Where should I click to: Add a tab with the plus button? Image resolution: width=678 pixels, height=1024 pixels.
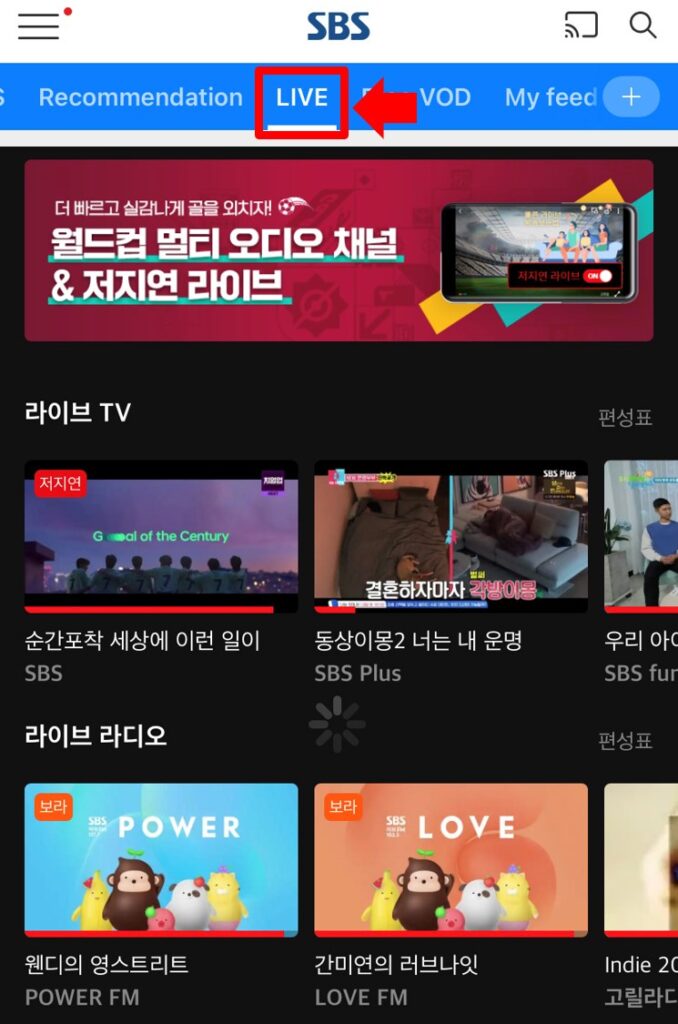point(631,97)
